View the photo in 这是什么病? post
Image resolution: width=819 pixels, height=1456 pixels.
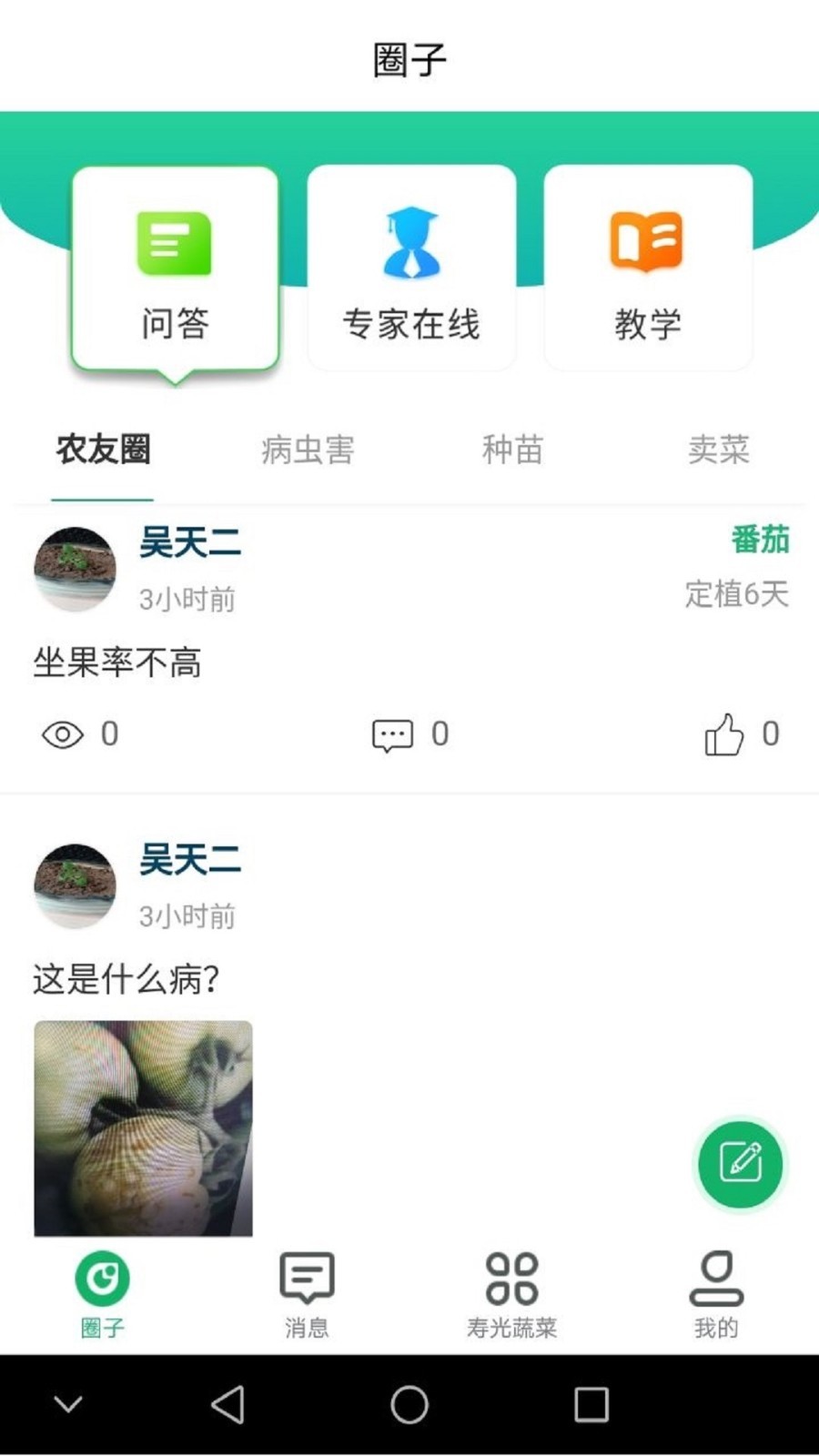pos(144,1128)
